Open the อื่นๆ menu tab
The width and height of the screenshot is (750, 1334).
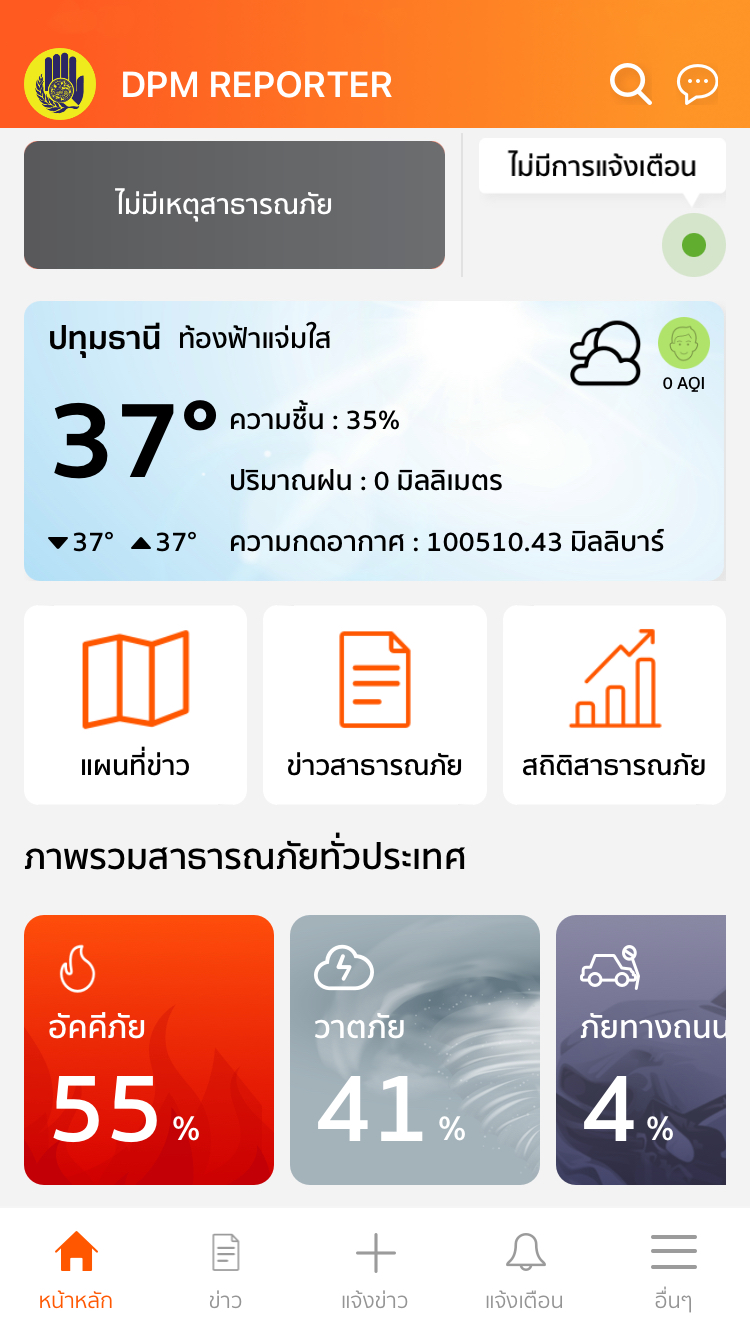673,1270
